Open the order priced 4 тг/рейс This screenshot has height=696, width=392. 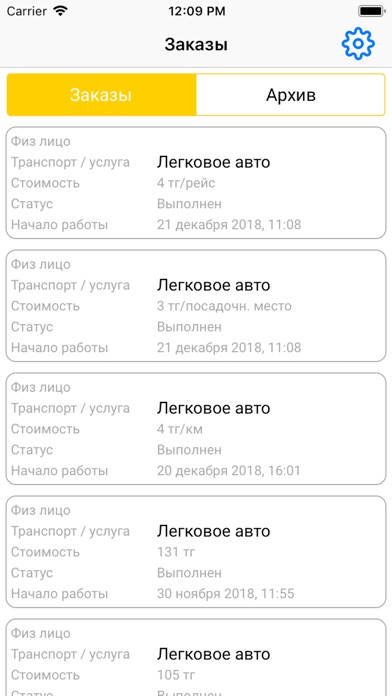(x=196, y=183)
